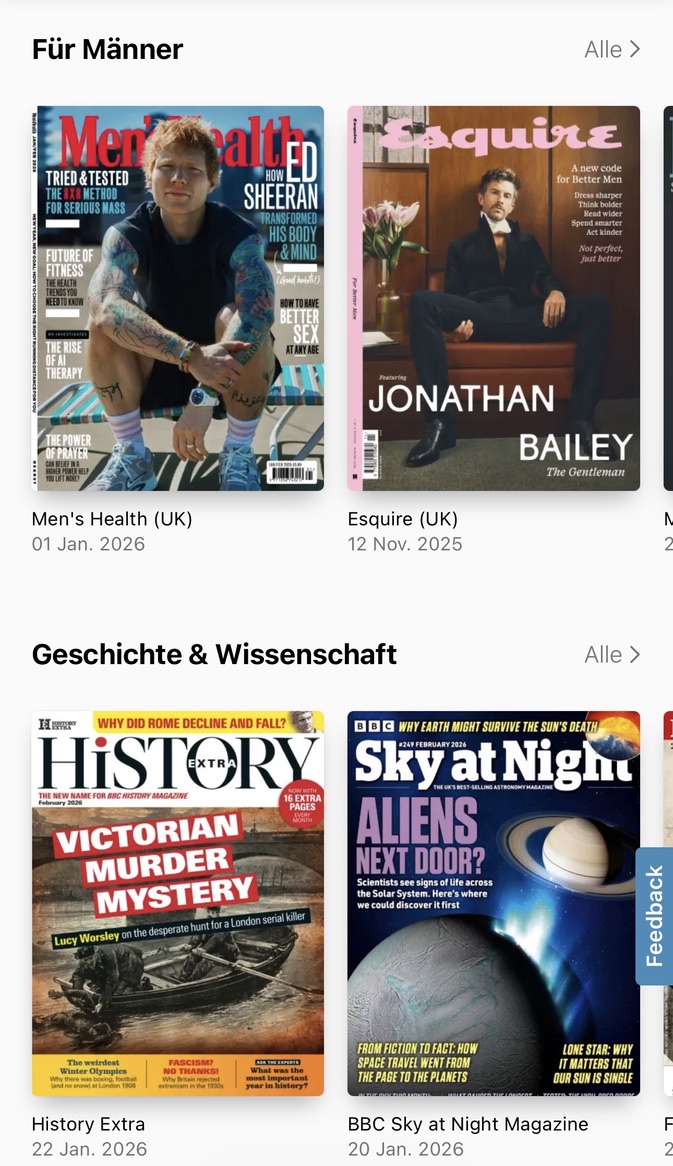Select BBC Sky at Night Magazine
This screenshot has height=1166, width=673.
[493, 903]
